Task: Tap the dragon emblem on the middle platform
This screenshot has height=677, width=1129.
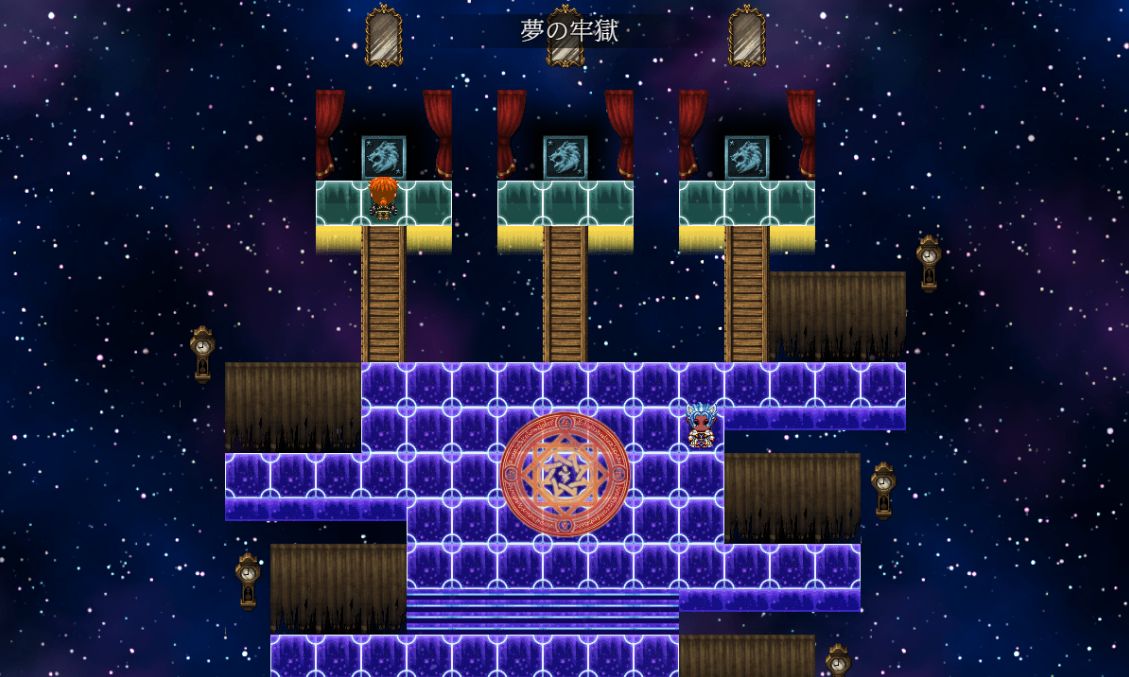Action: point(565,157)
